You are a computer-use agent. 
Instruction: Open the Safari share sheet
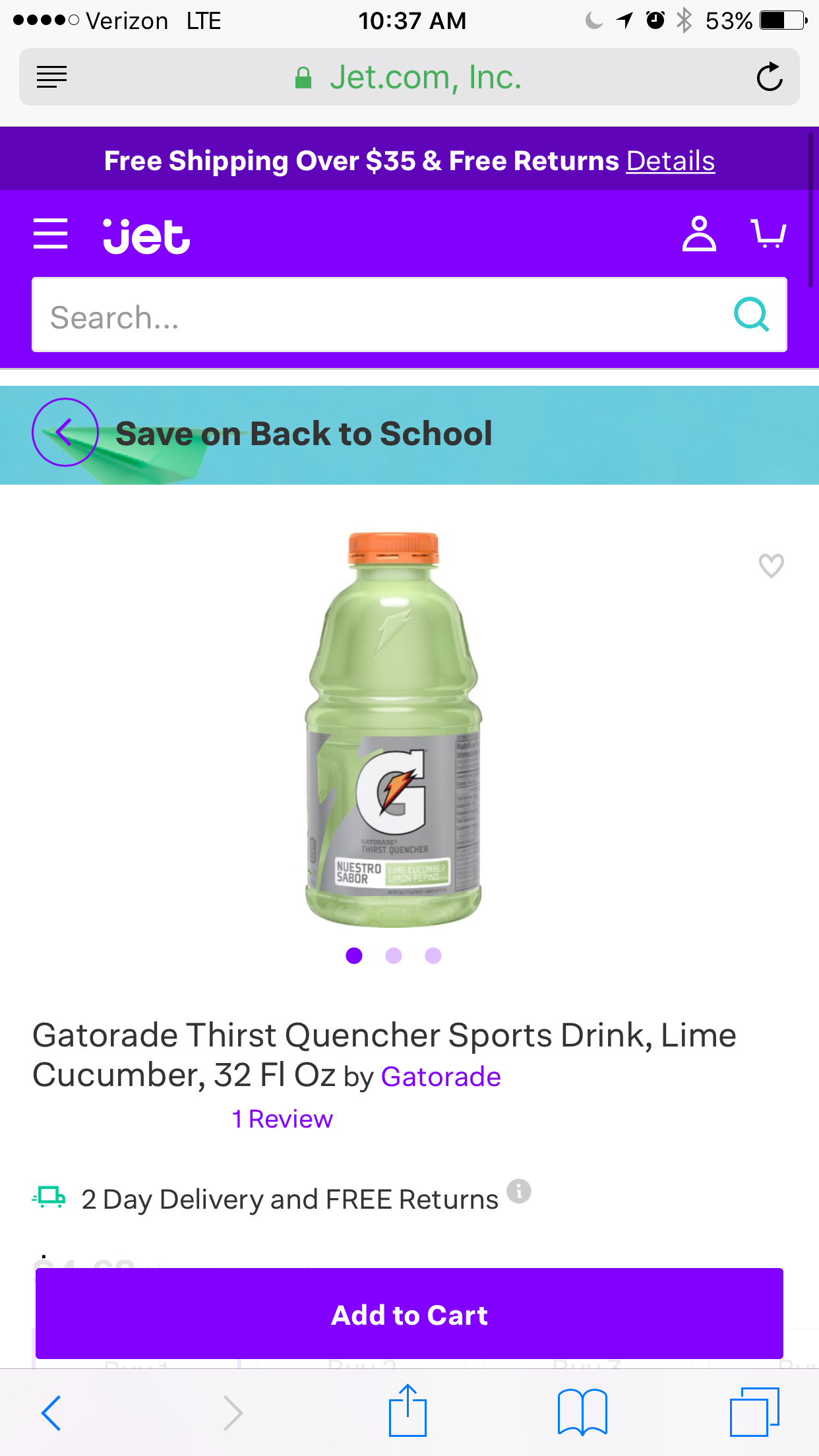[408, 1412]
